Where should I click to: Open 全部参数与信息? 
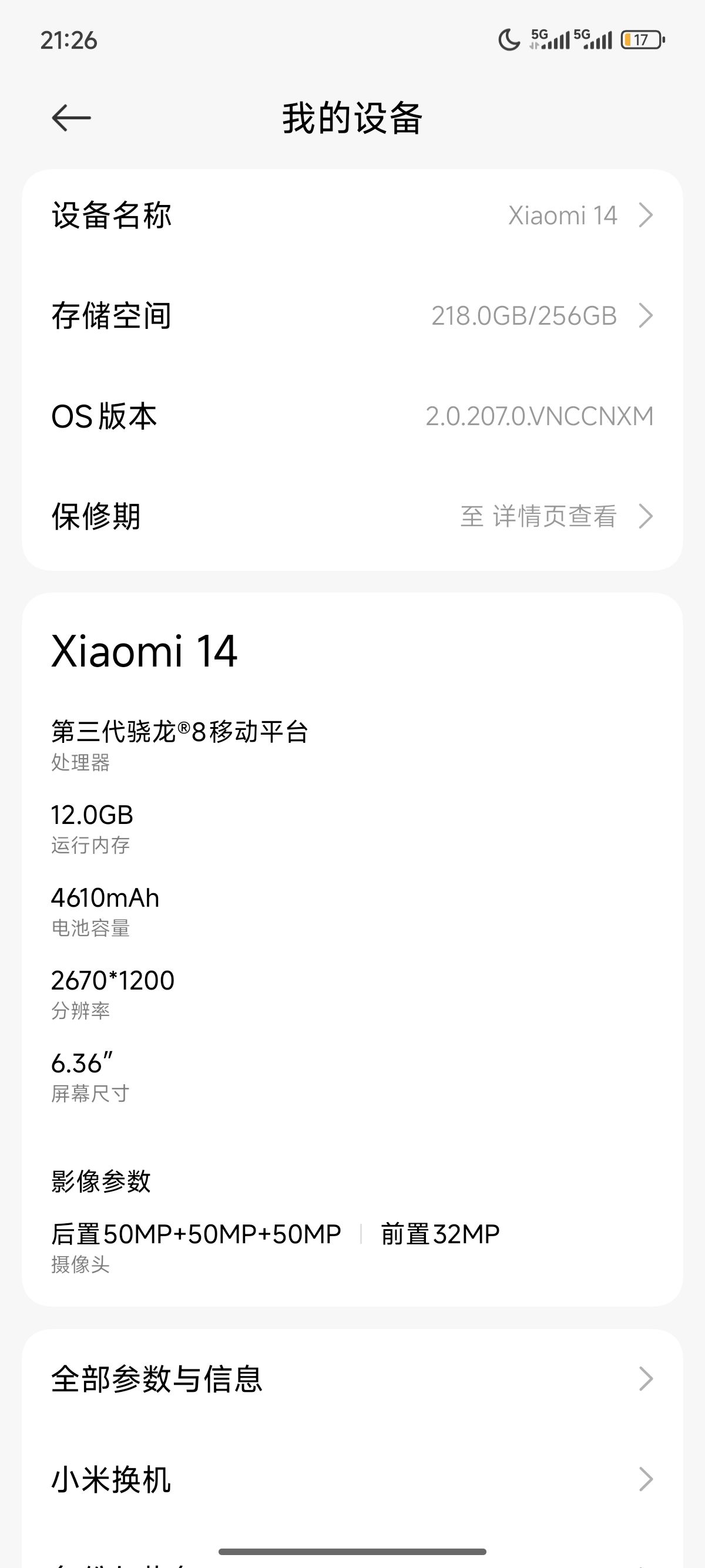(352, 1379)
